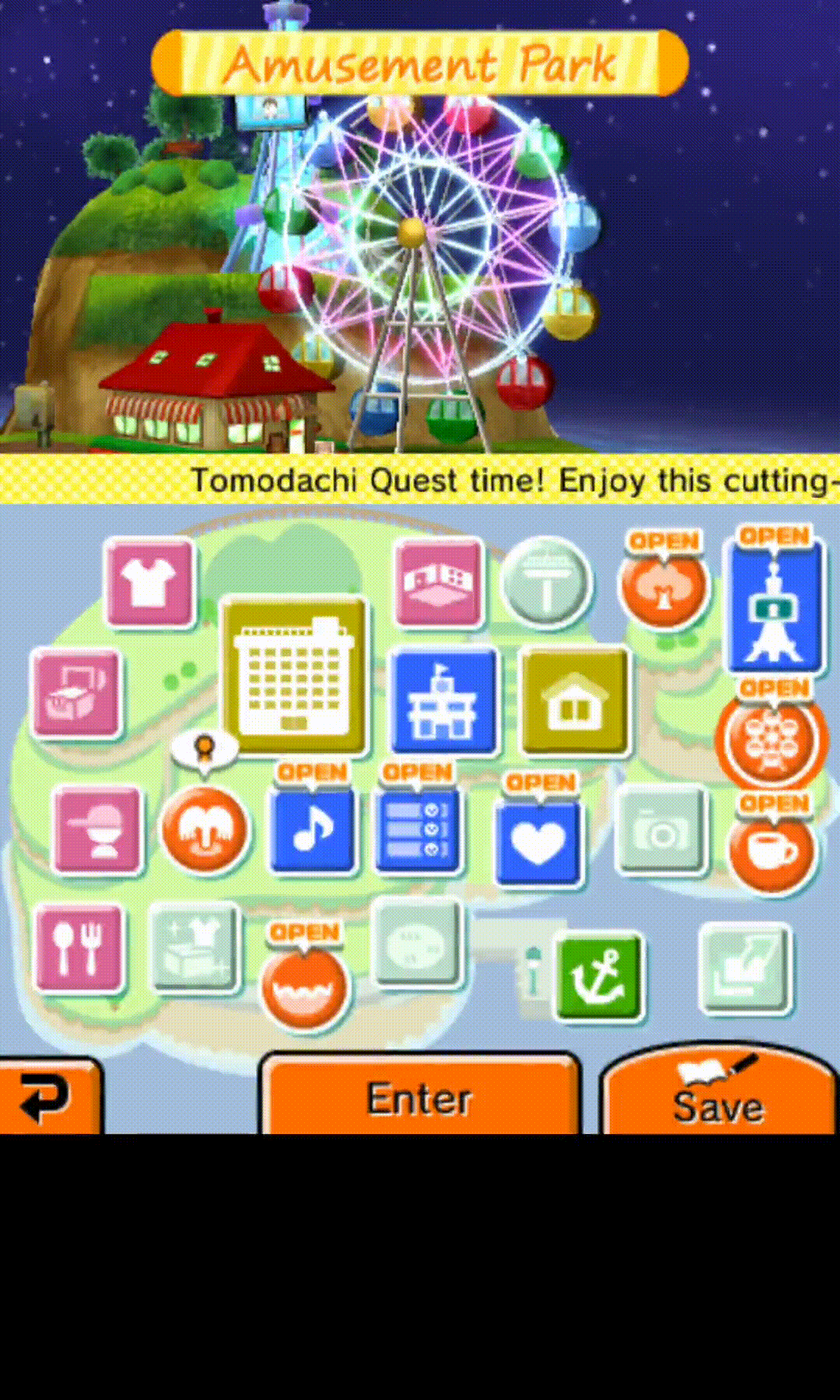This screenshot has height=1400, width=840.
Task: Open the food mart fork icon
Action: (78, 949)
